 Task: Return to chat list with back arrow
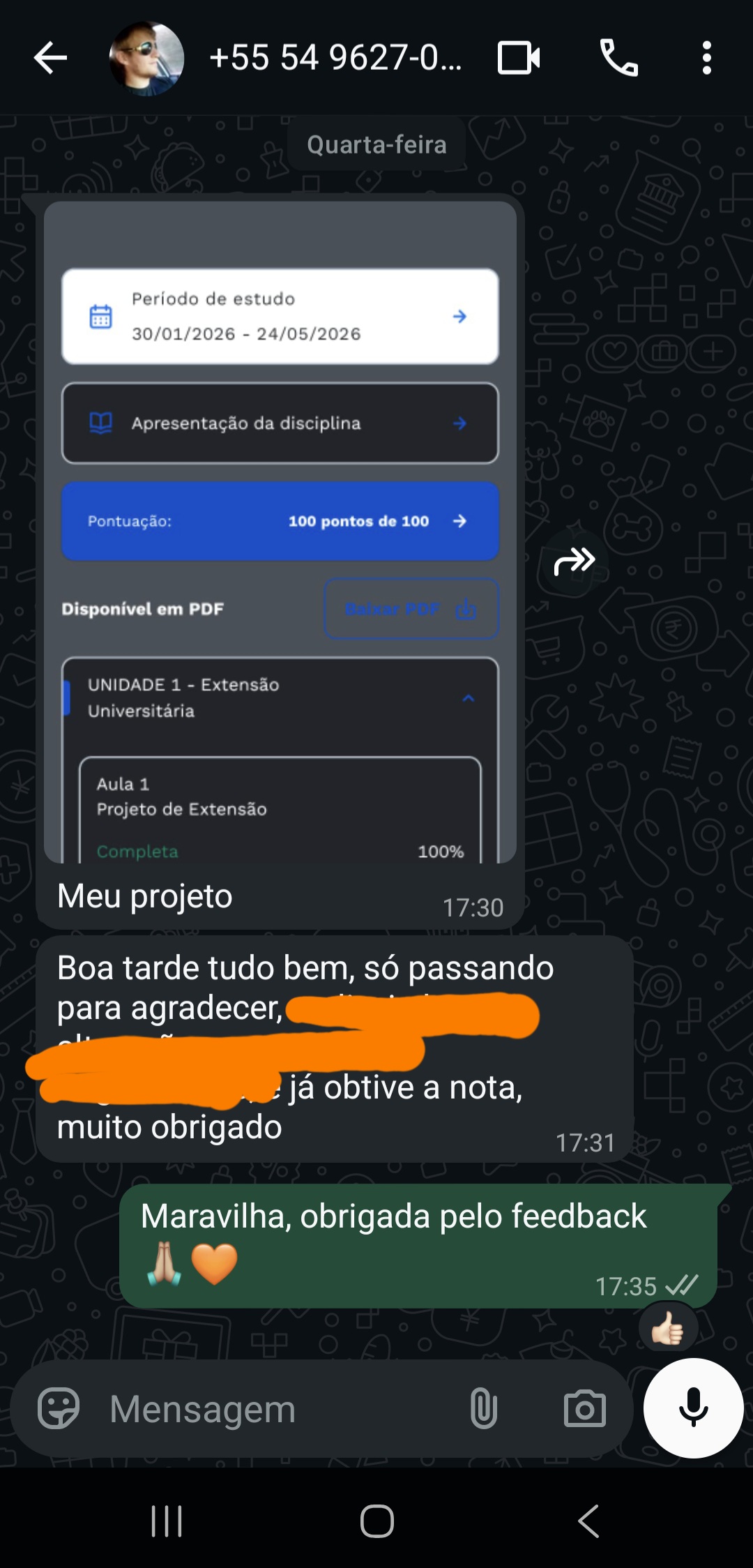click(49, 58)
